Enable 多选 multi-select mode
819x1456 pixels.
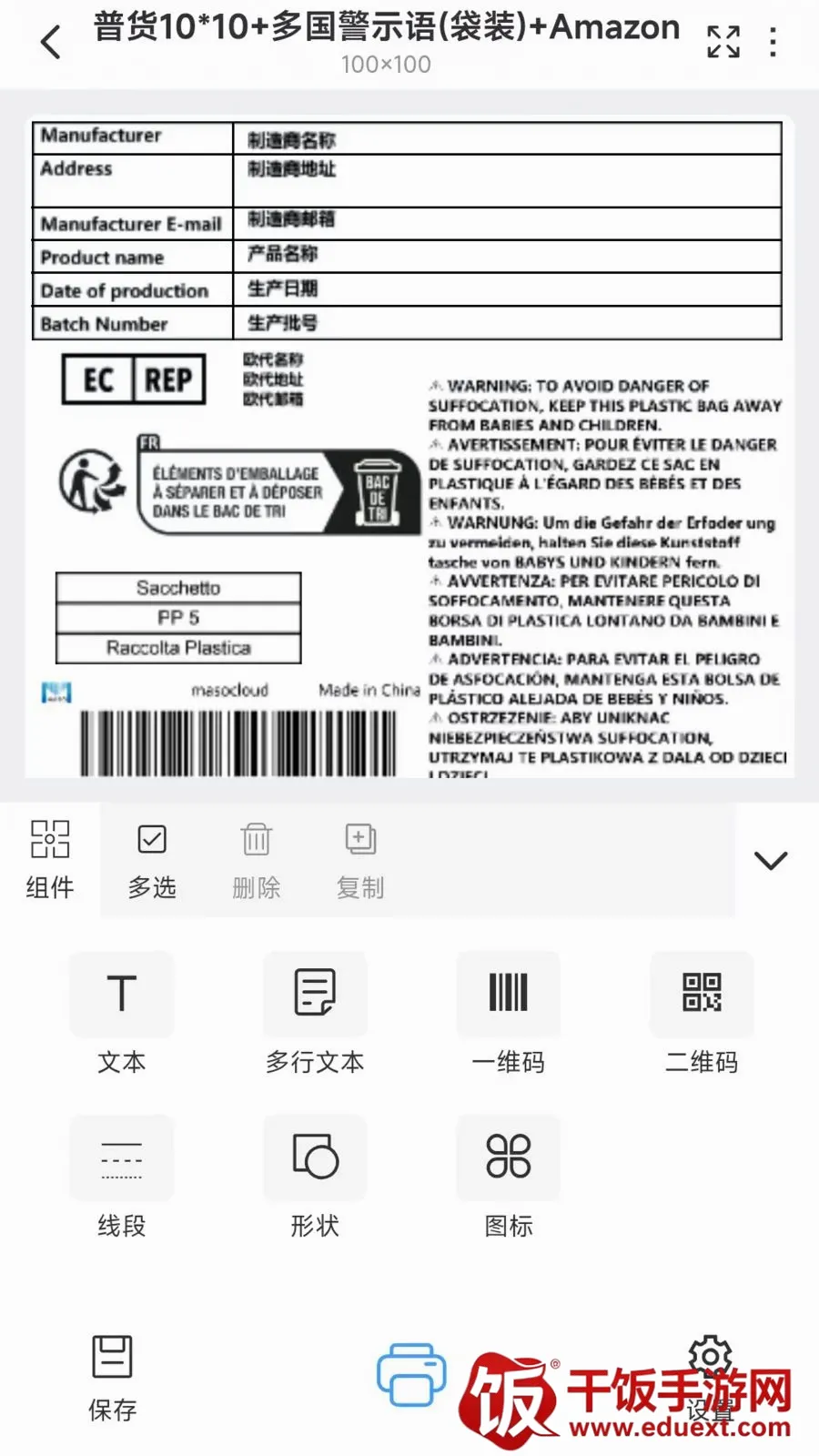[152, 861]
